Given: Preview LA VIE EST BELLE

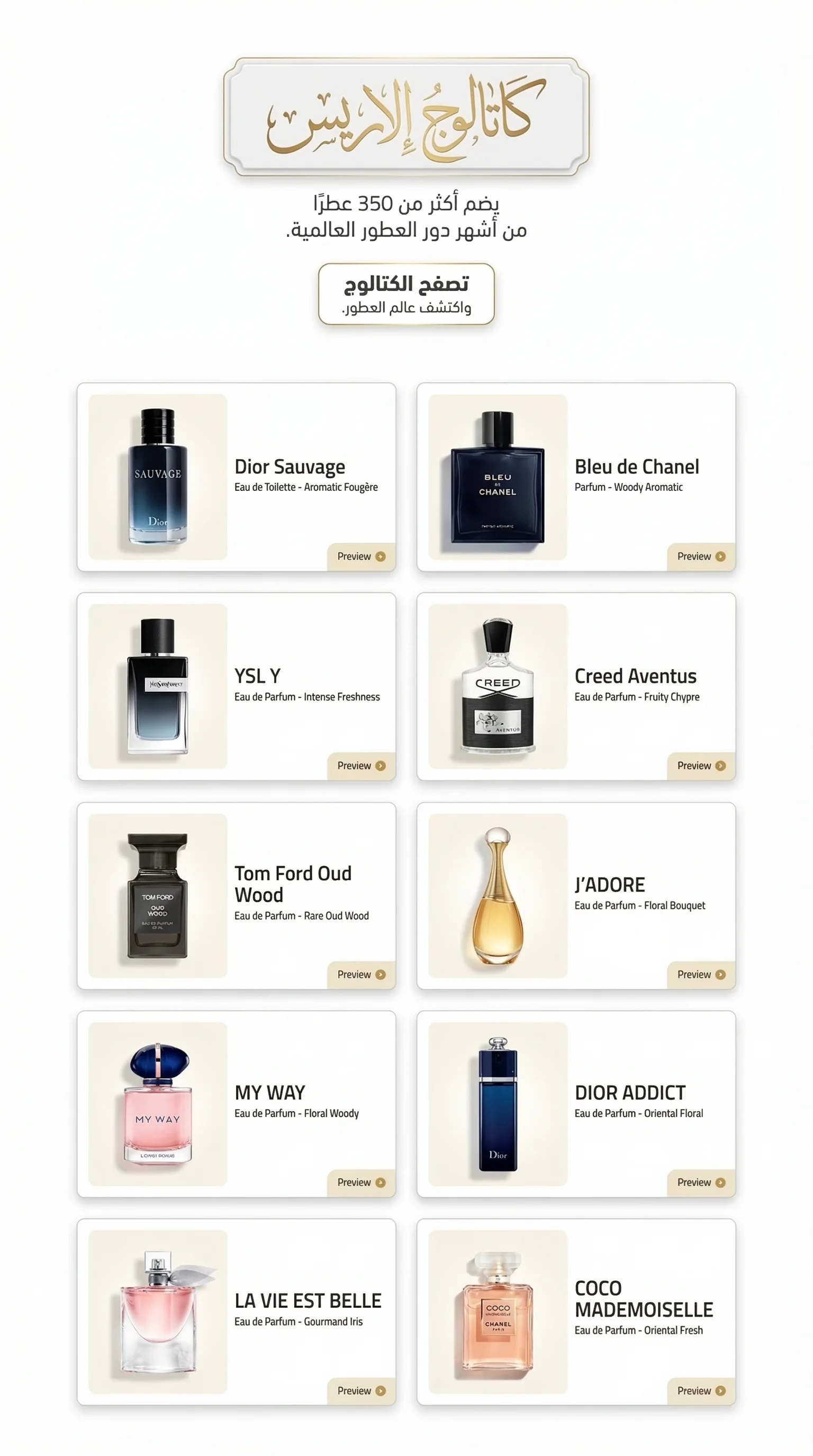Looking at the screenshot, I should click(360, 1390).
